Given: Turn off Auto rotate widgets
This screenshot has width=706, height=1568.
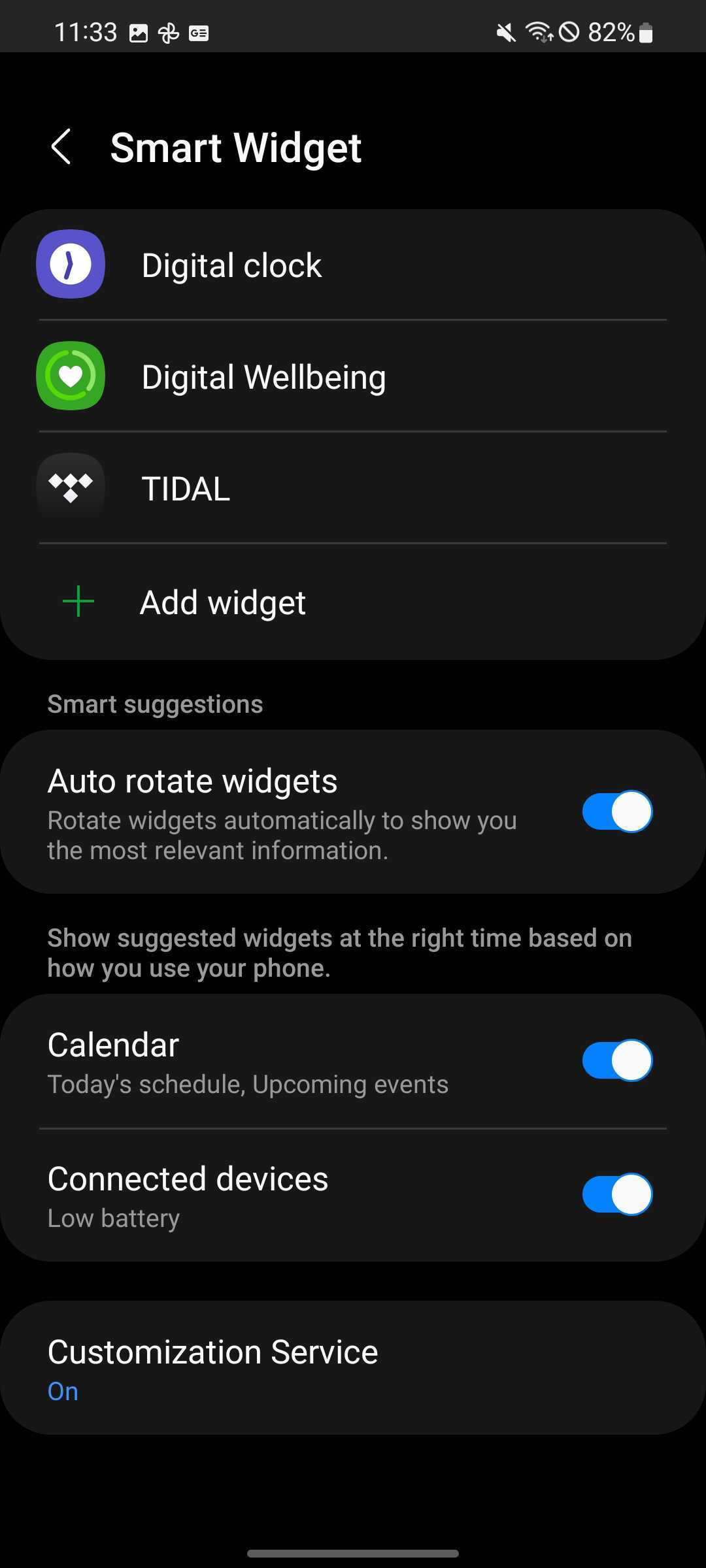Looking at the screenshot, I should (x=616, y=811).
